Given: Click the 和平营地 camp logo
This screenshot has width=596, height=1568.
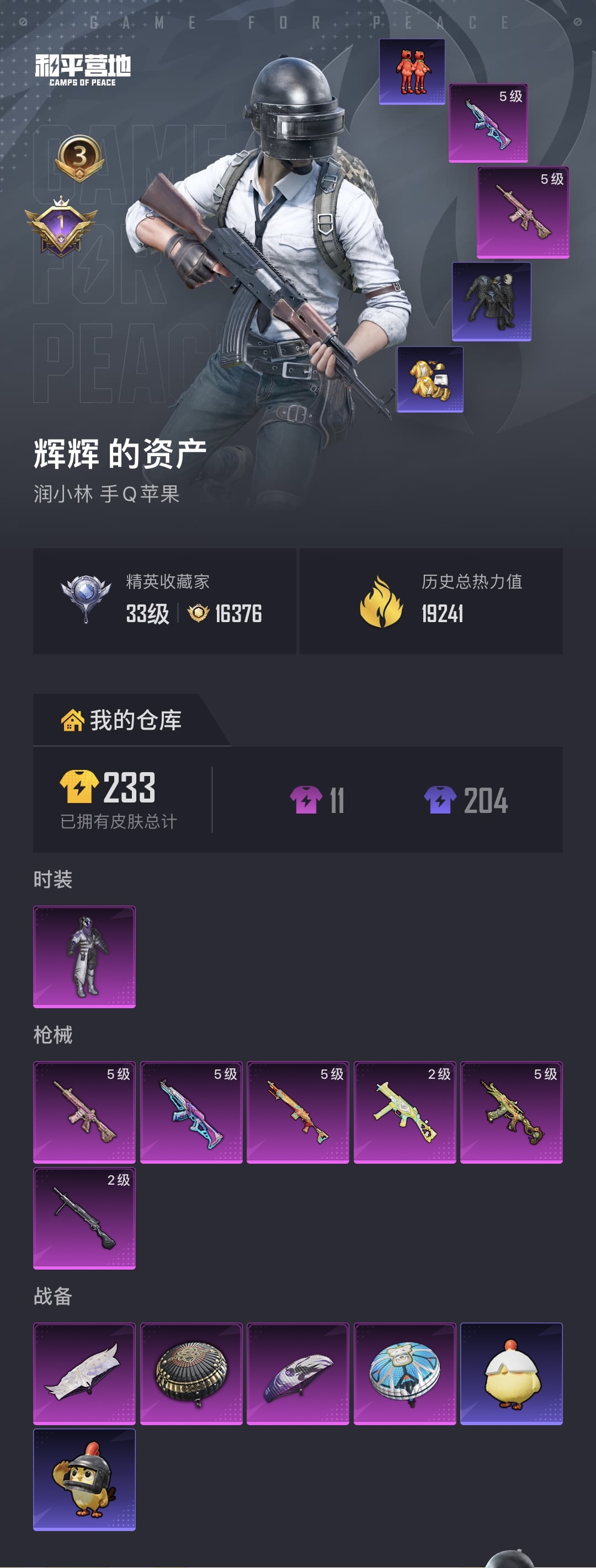Looking at the screenshot, I should click(82, 71).
